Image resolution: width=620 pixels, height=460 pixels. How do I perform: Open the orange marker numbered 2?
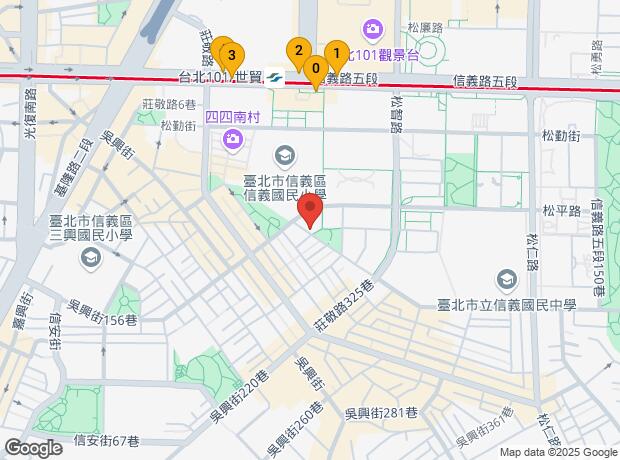(297, 50)
